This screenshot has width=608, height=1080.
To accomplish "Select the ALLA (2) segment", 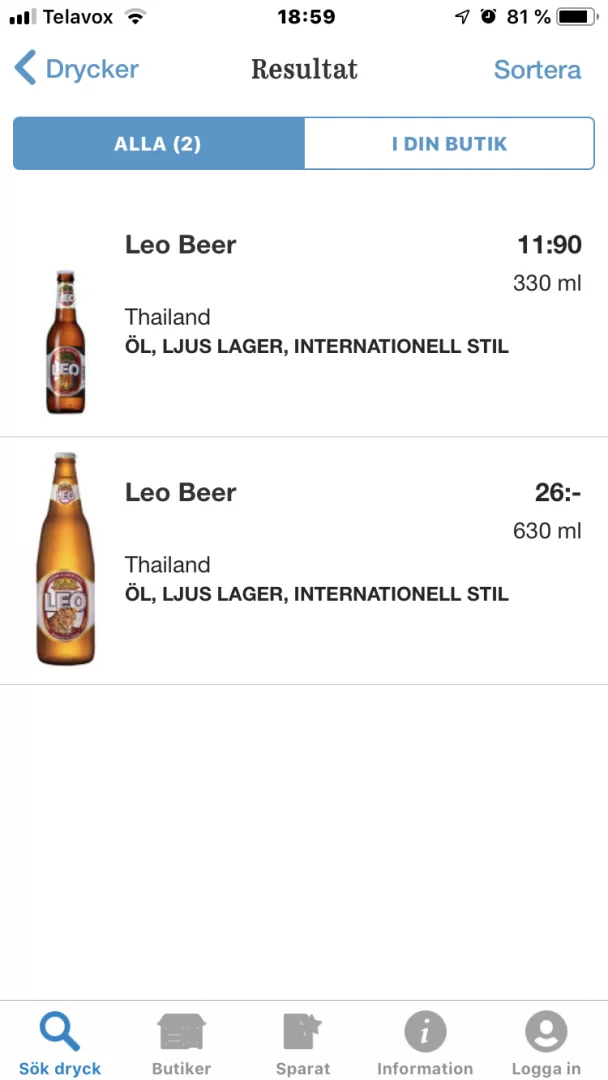I will [x=158, y=144].
